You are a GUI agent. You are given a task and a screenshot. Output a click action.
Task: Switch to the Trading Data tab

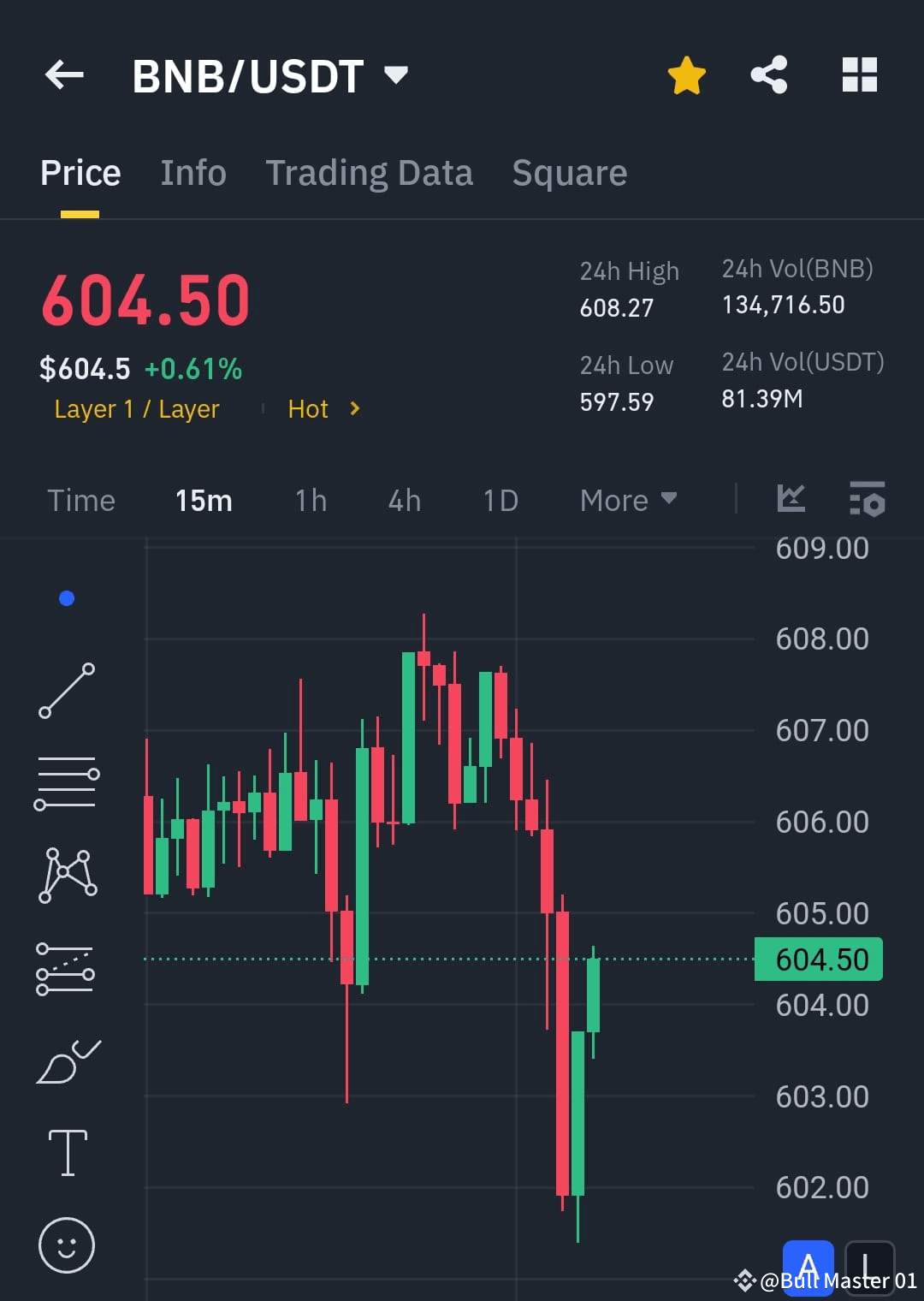click(x=370, y=172)
